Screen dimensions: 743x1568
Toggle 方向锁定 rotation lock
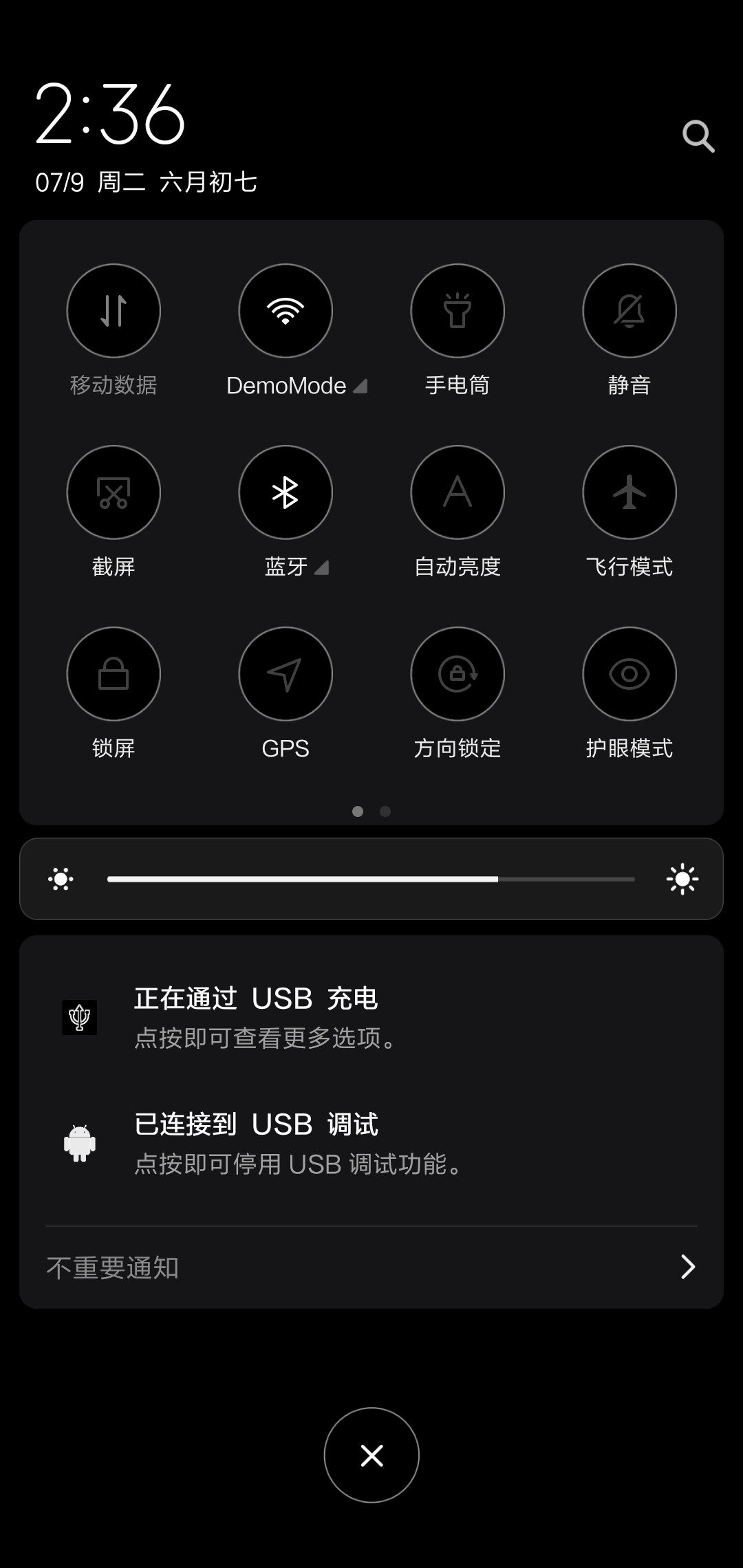457,674
